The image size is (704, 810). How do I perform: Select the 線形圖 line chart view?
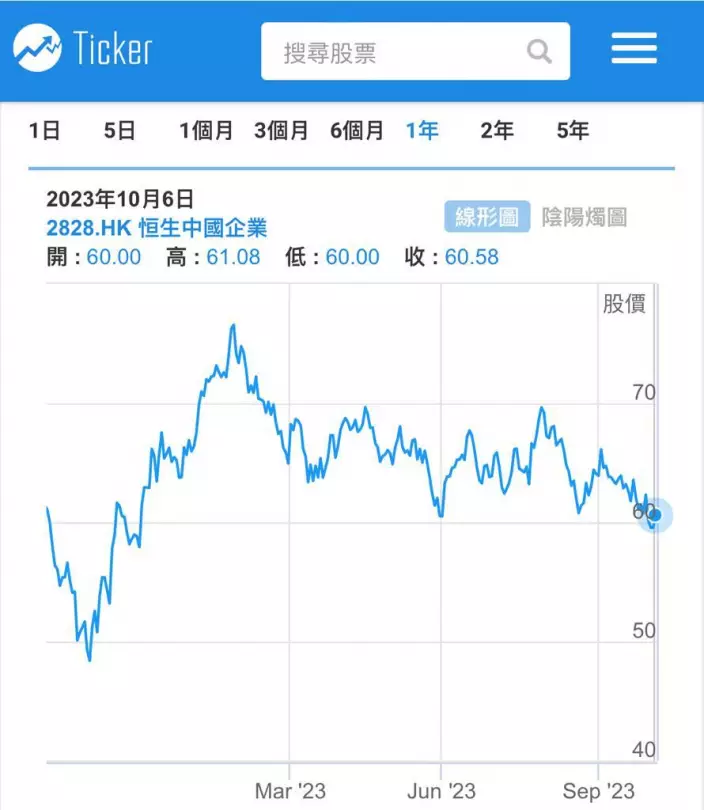pos(487,217)
